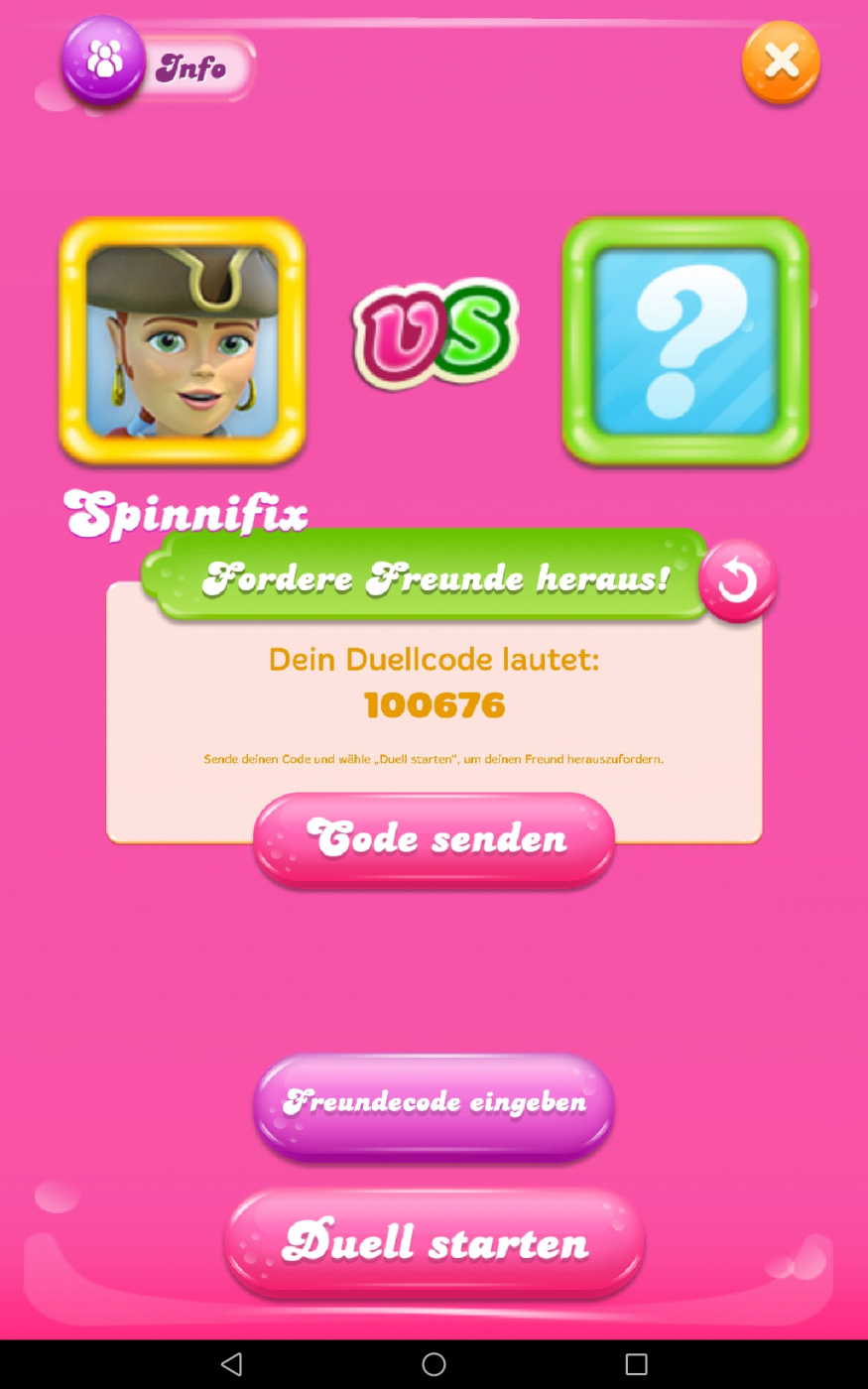
Task: Open Spinnifix's pirate avatar
Action: tap(182, 340)
